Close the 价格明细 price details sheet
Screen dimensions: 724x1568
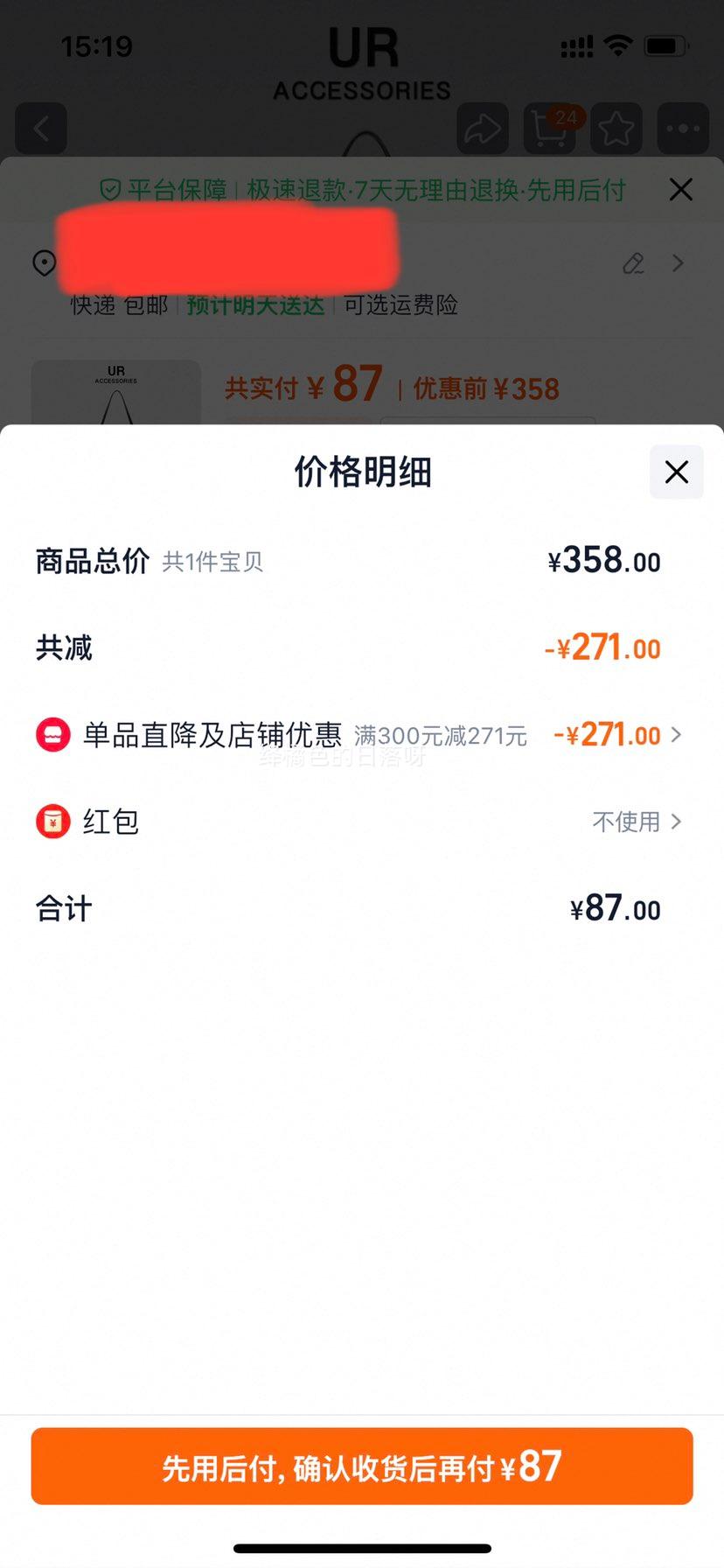pos(676,472)
